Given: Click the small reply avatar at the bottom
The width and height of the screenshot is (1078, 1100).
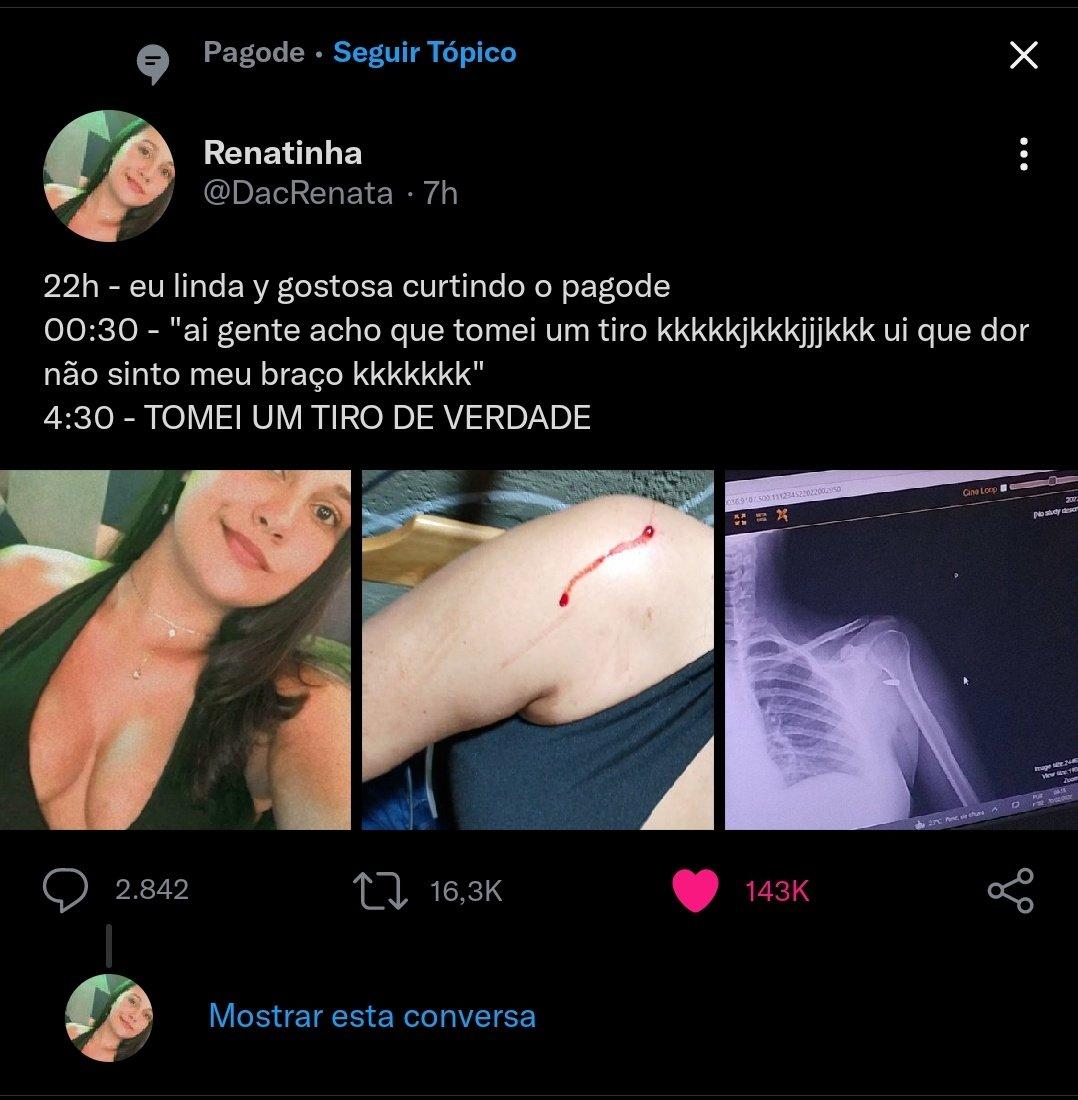Looking at the screenshot, I should pos(109,1016).
